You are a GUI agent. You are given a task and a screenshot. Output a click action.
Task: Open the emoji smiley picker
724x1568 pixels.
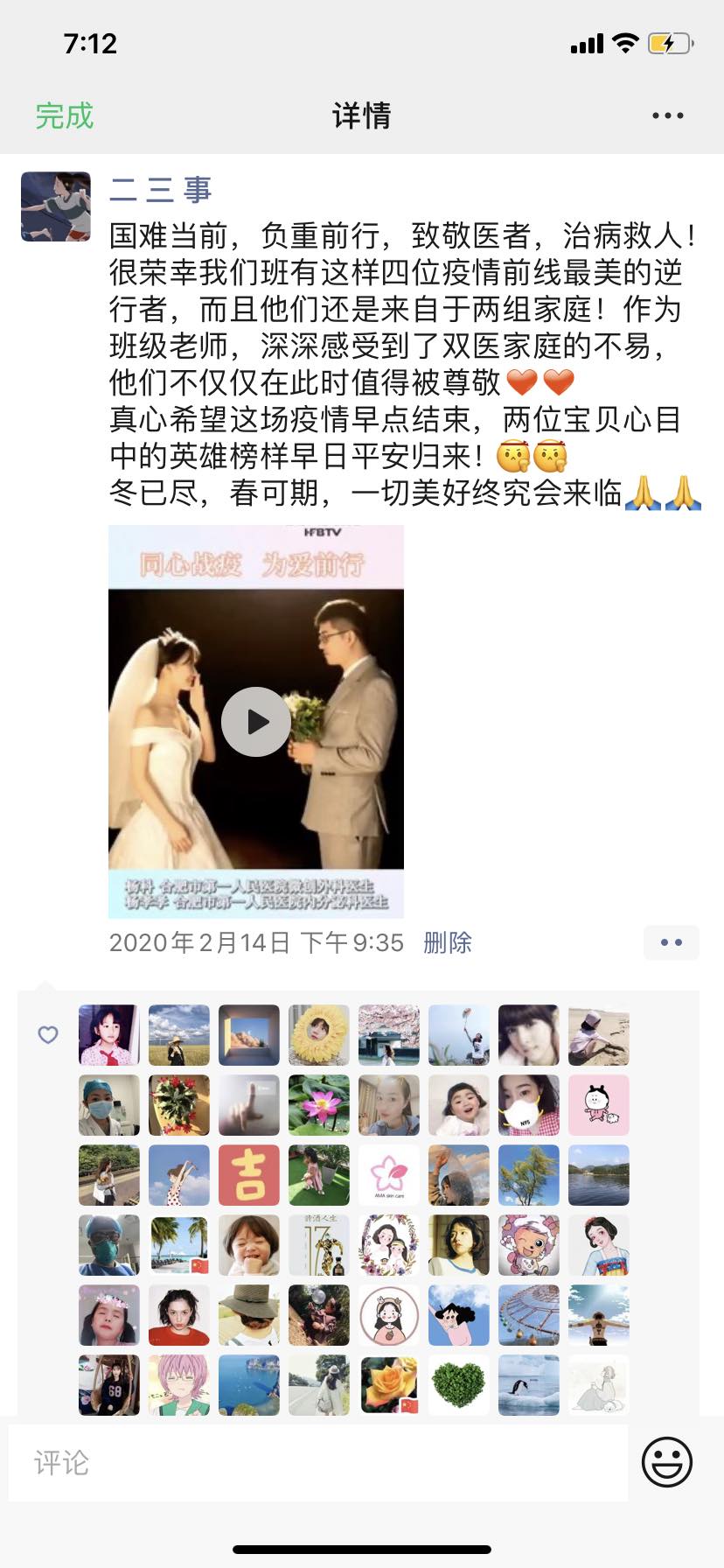pos(667,1462)
